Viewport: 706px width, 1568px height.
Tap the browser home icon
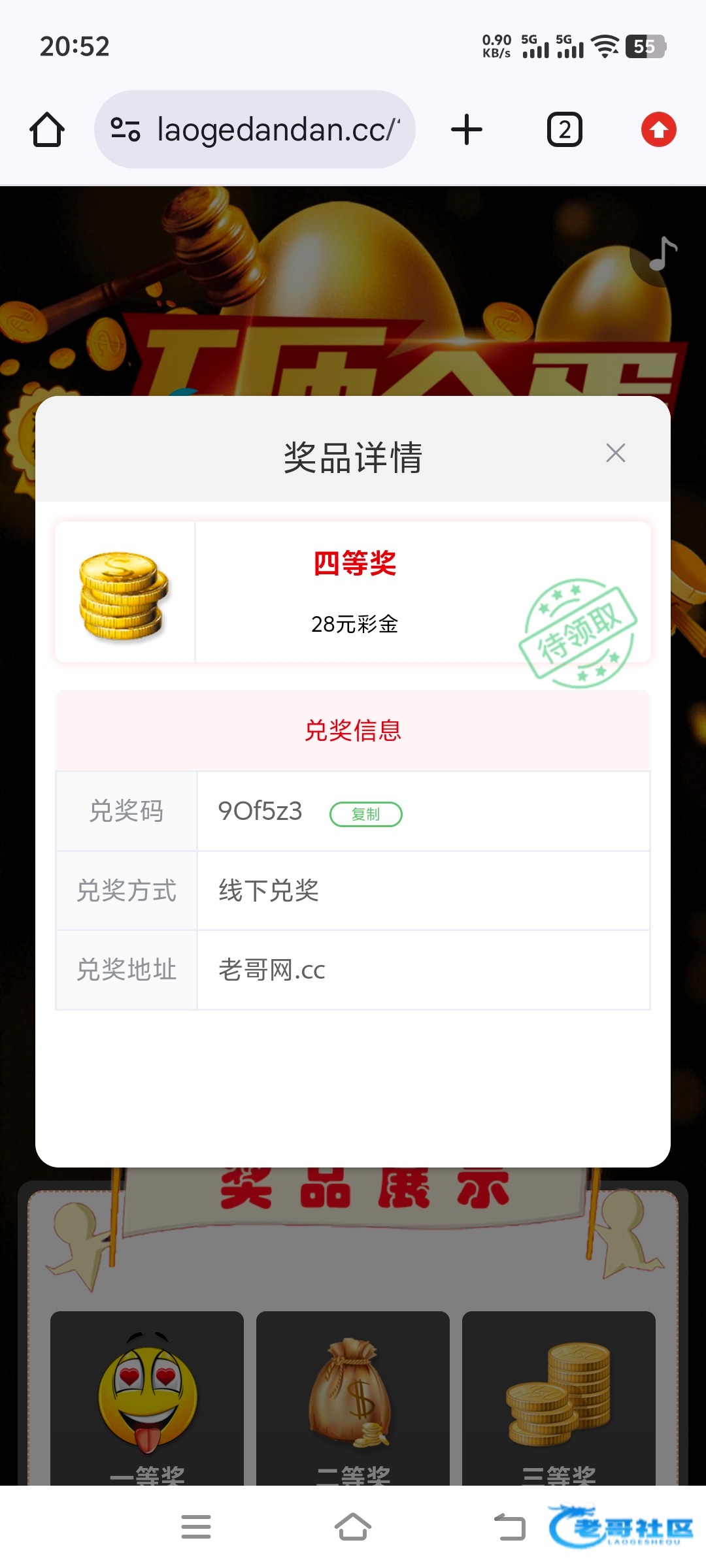(47, 129)
